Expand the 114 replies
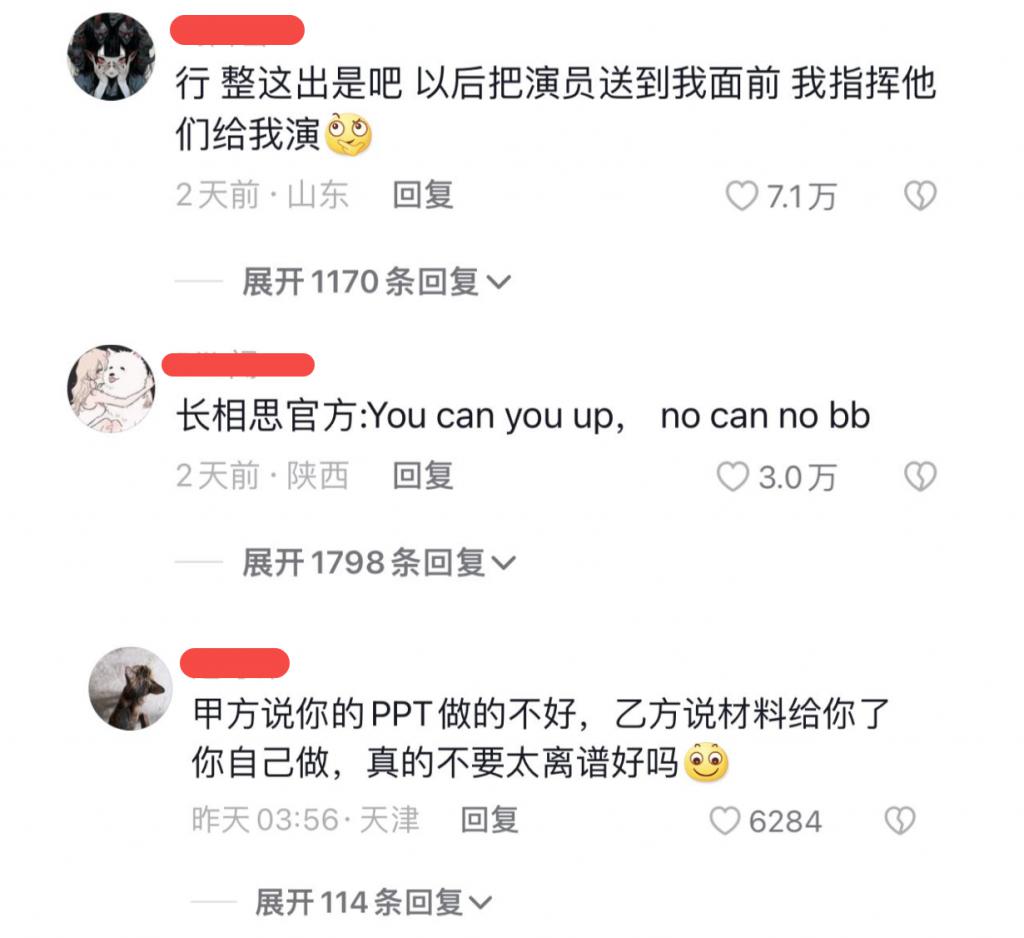Image resolution: width=1024 pixels, height=938 pixels. (x=373, y=904)
